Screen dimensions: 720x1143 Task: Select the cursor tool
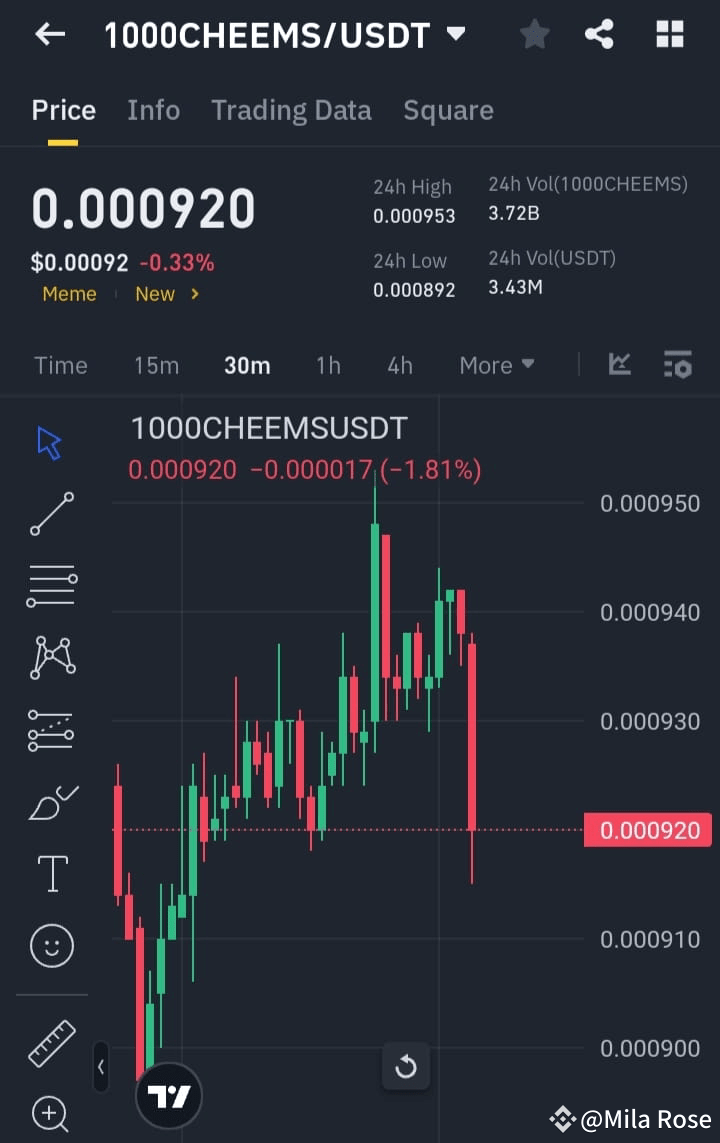50,440
